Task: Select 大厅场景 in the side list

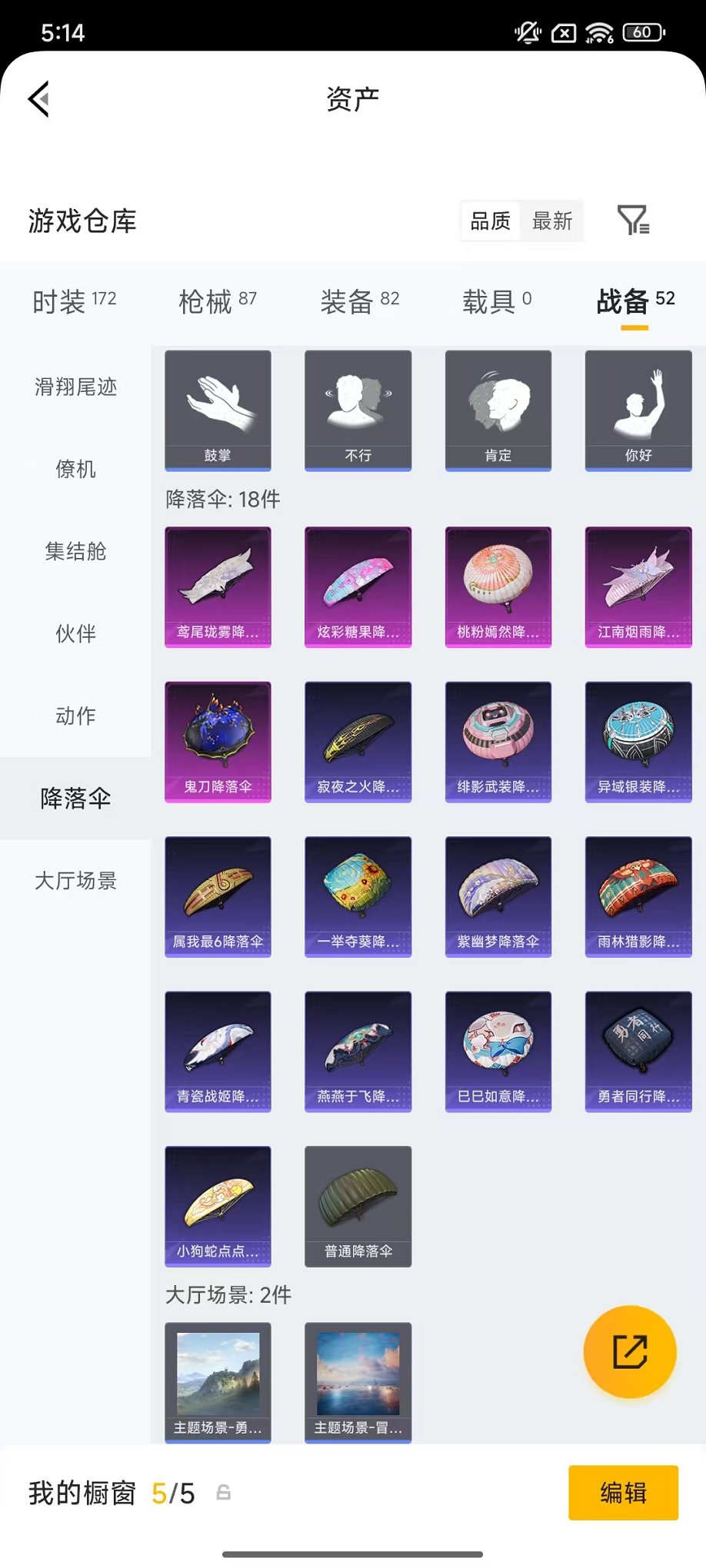Action: click(75, 881)
